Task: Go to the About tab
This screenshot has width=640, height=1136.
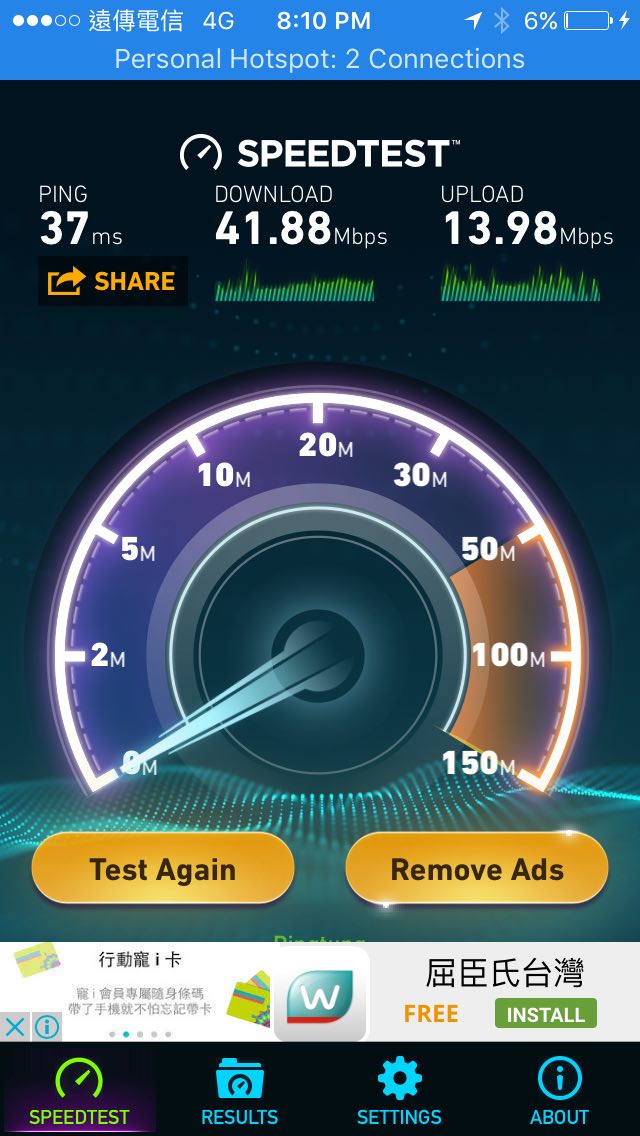Action: [559, 1092]
